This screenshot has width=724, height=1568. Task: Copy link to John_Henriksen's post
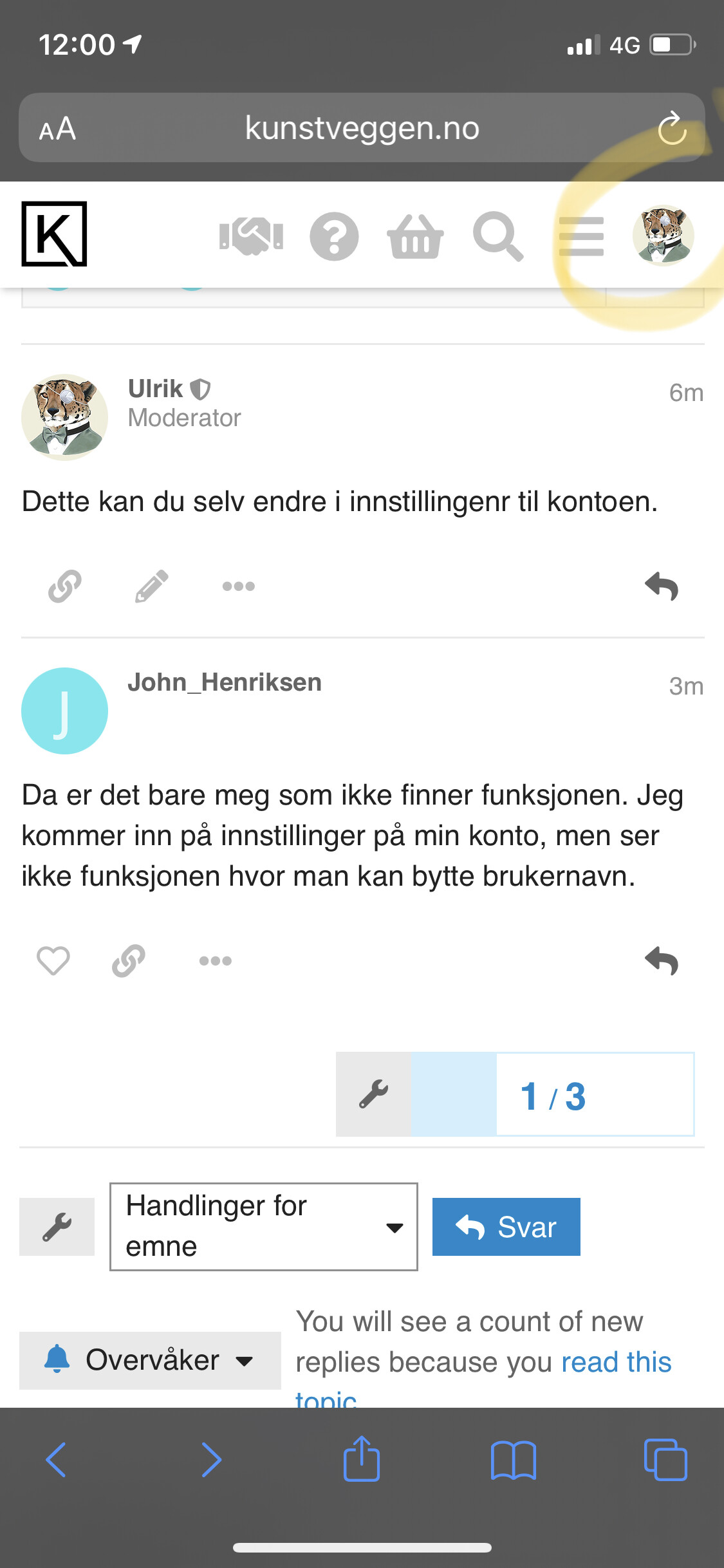tap(129, 961)
